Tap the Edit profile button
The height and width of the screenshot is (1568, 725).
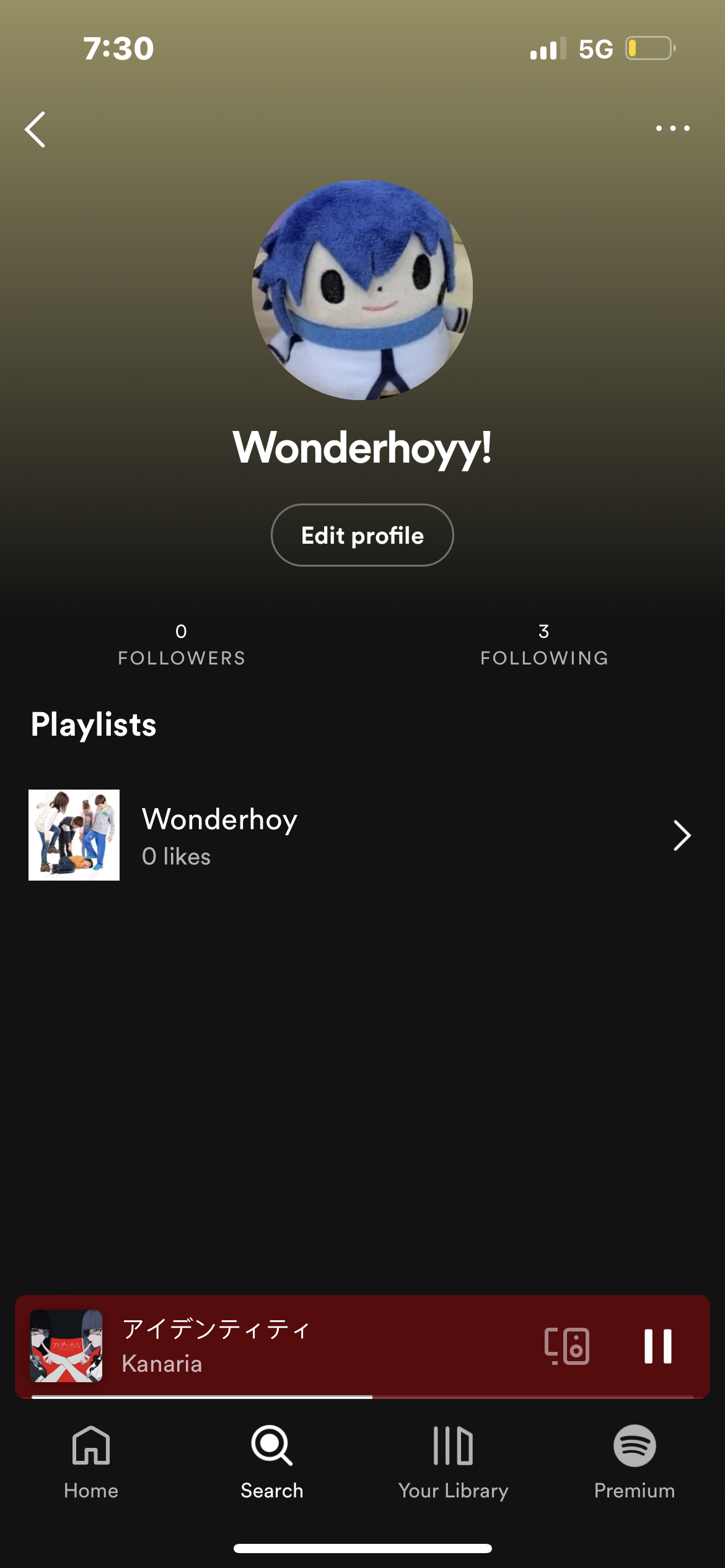[362, 535]
